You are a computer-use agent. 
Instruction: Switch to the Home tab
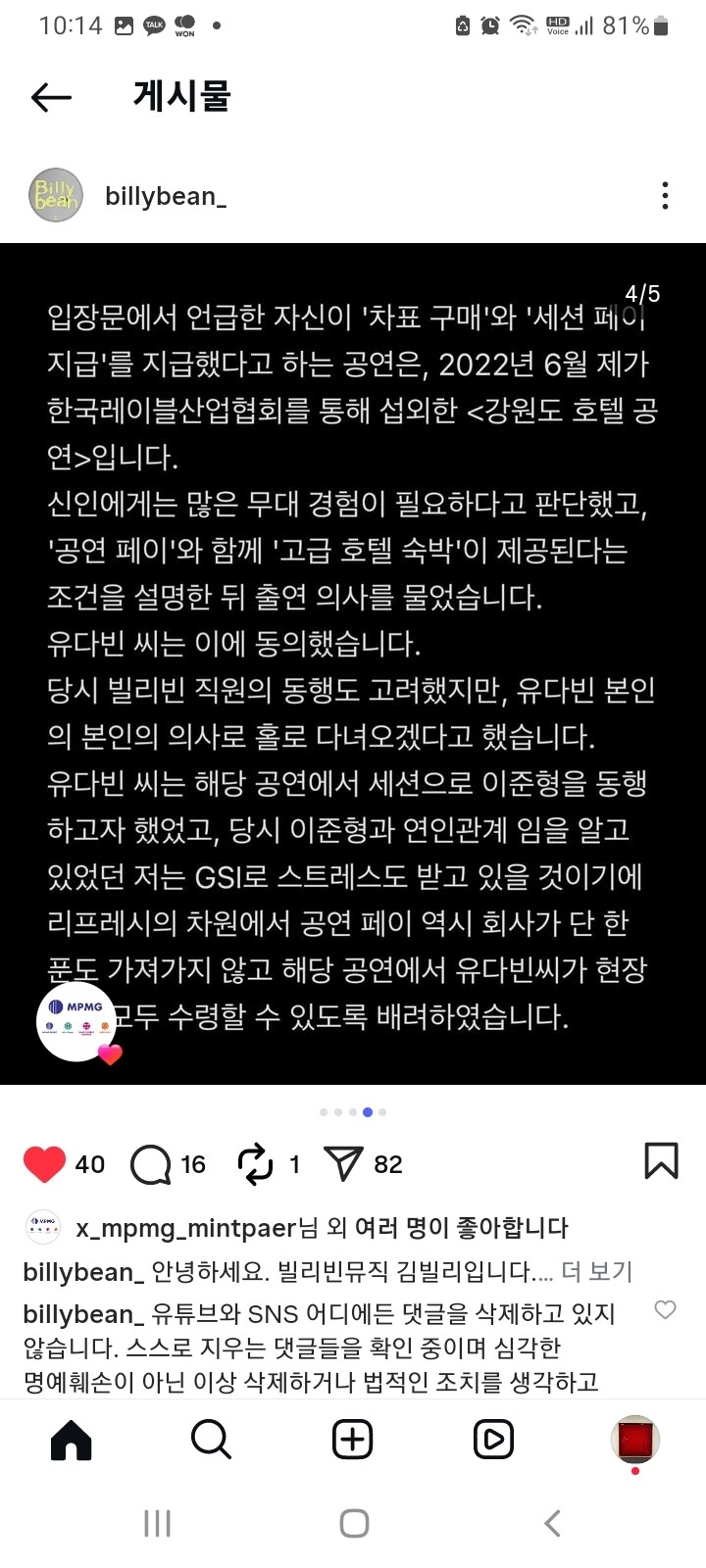pyautogui.click(x=71, y=1440)
